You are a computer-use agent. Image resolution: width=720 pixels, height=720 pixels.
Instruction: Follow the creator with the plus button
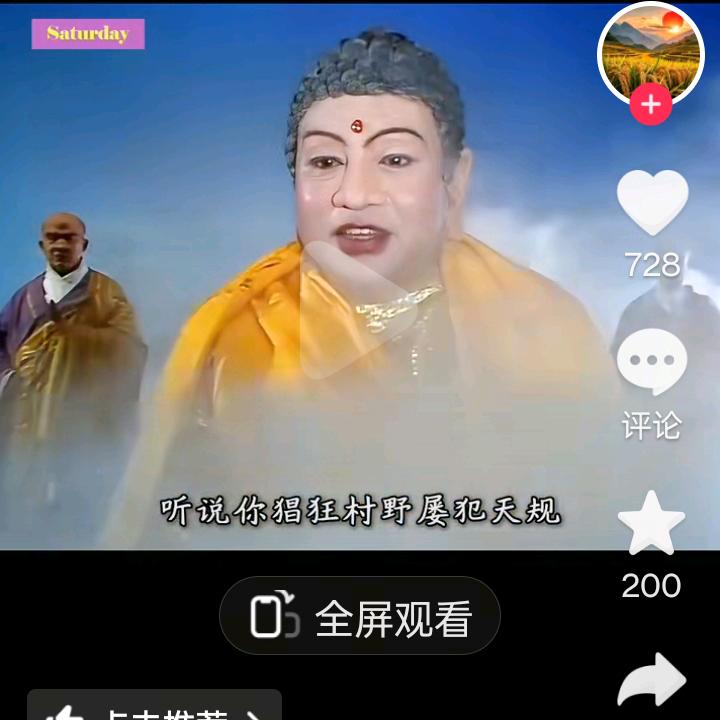click(651, 104)
